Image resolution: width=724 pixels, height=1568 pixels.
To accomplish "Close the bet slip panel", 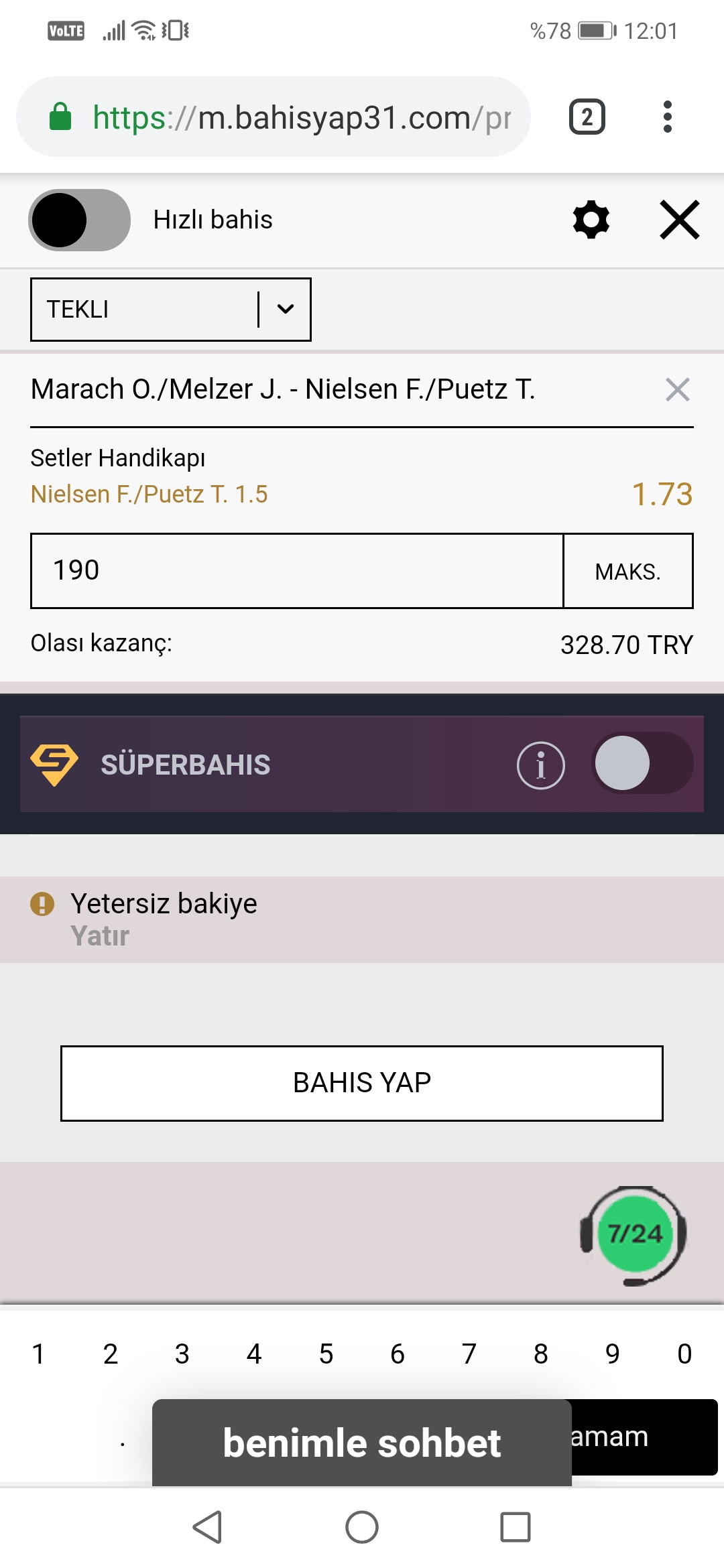I will [680, 220].
